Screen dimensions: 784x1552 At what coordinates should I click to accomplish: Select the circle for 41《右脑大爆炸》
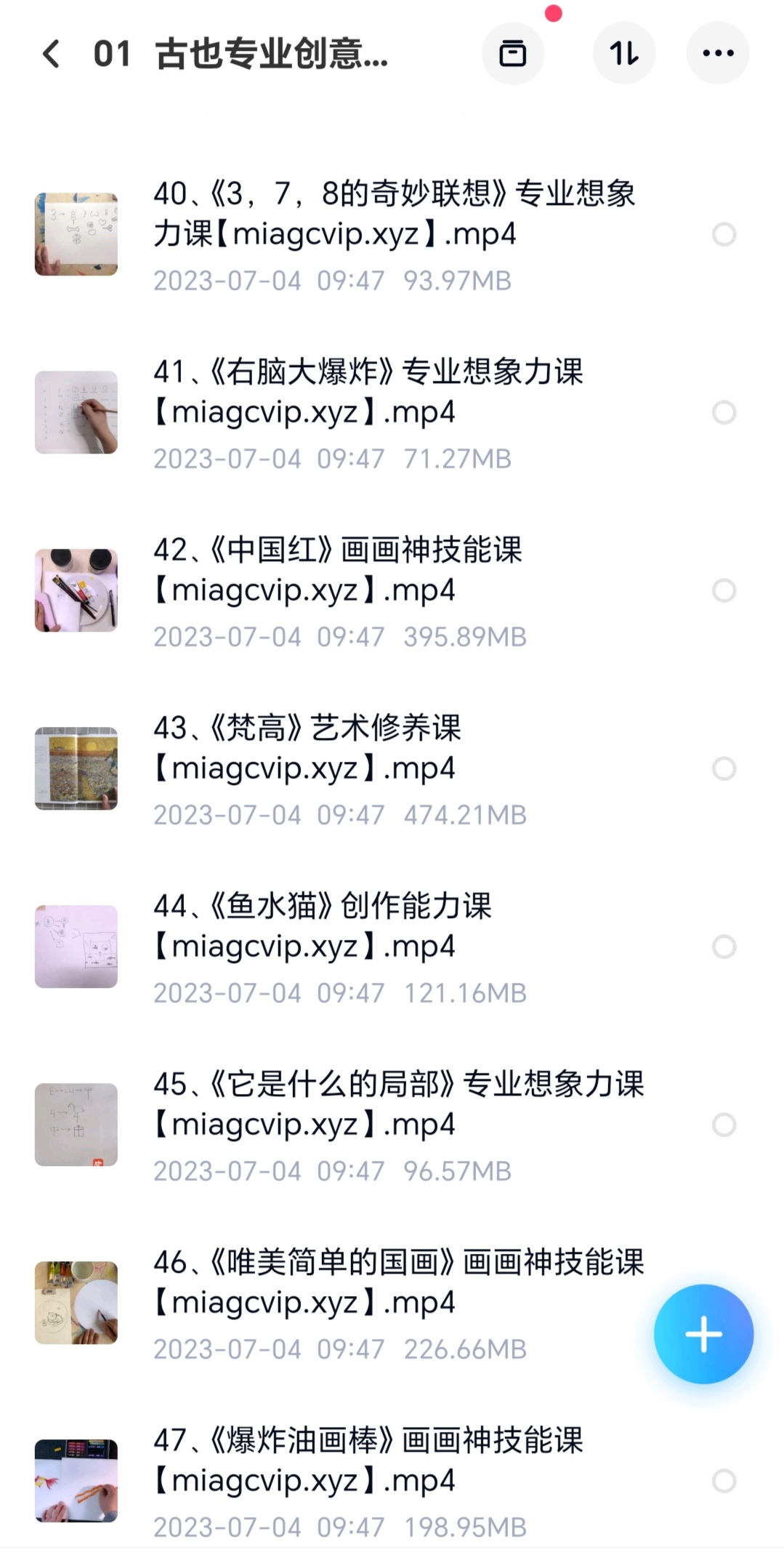click(724, 412)
